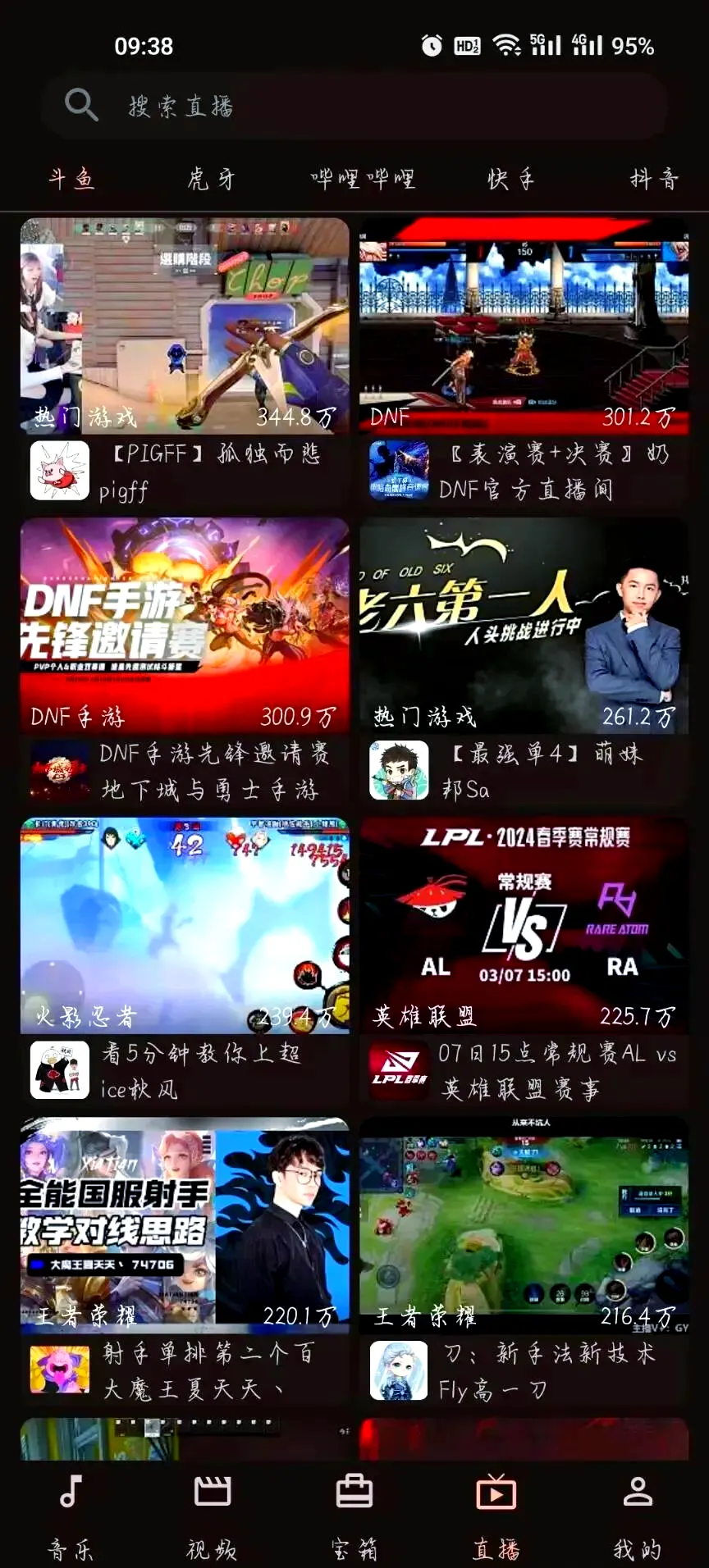Viewport: 709px width, 1568px height.
Task: Switch to the 斗鱼 platform tab
Action: 71,178
